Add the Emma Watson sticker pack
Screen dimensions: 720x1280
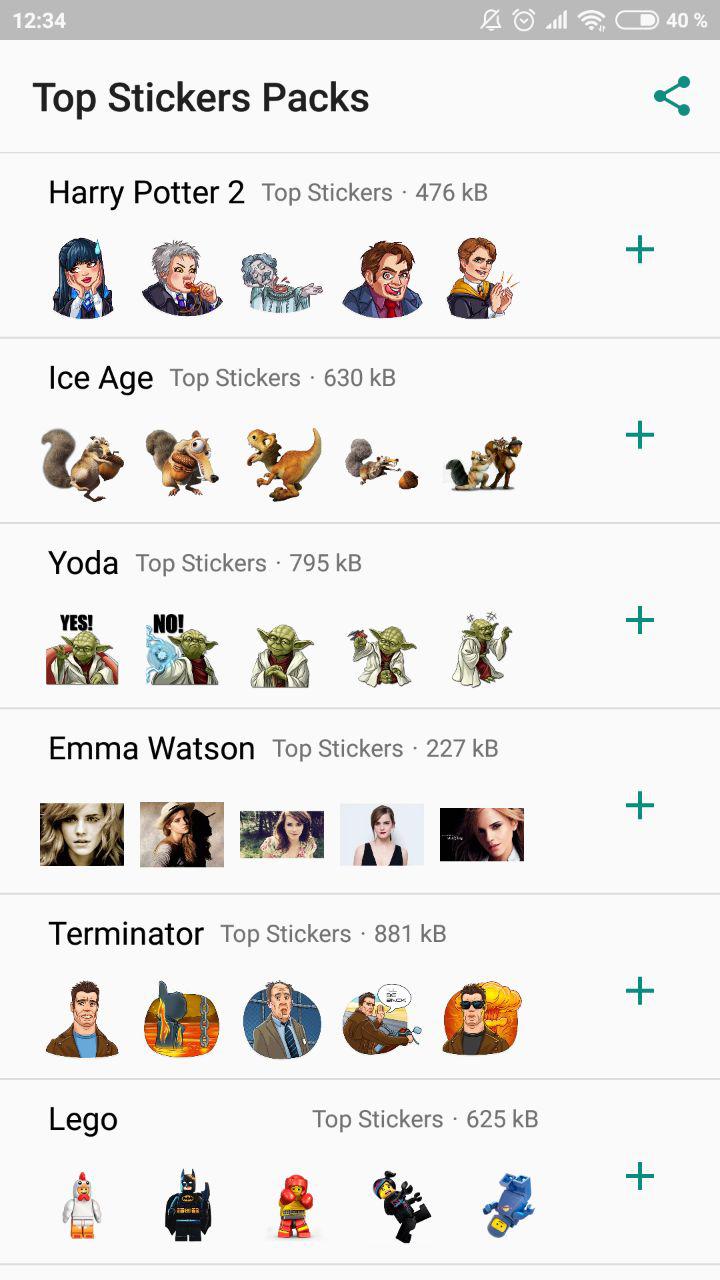[x=639, y=806]
